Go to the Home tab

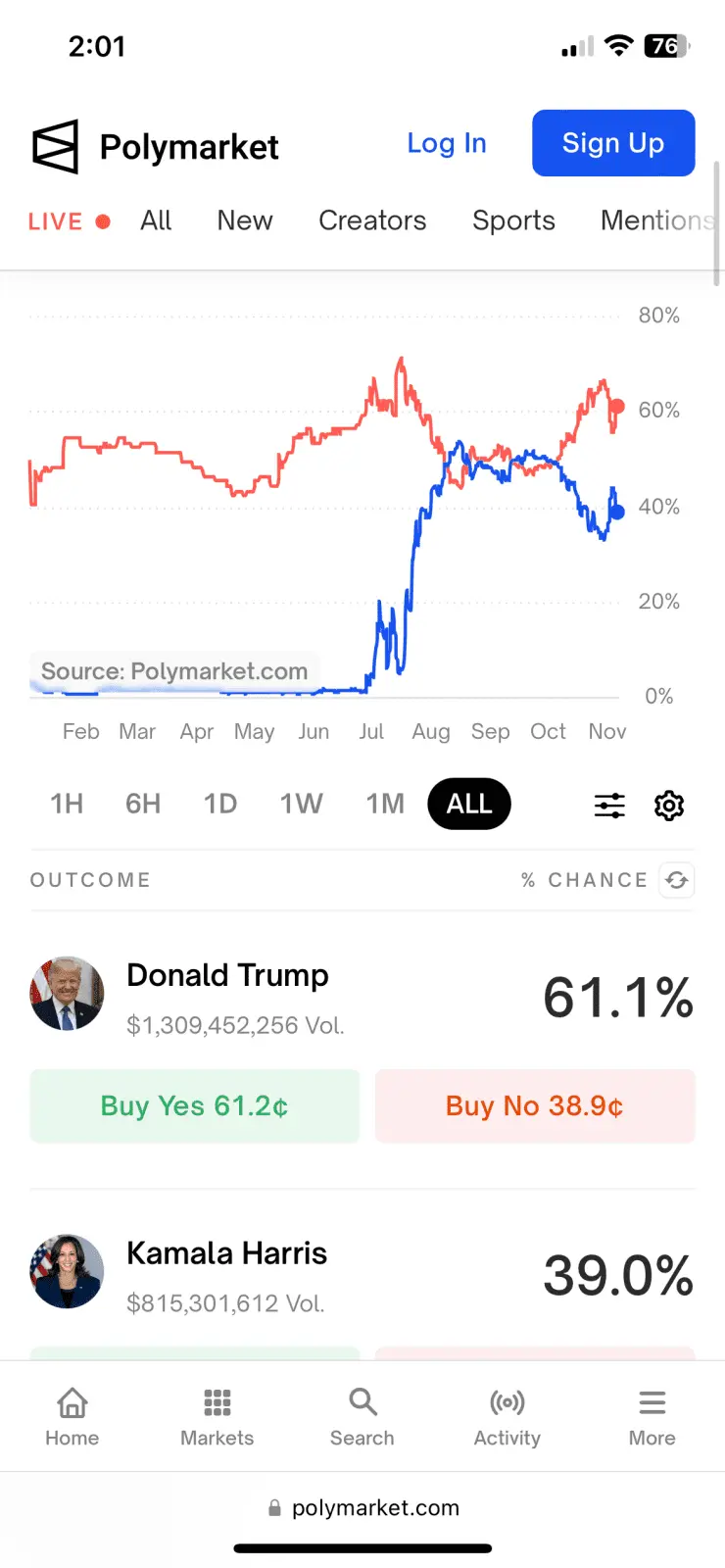tap(72, 1416)
